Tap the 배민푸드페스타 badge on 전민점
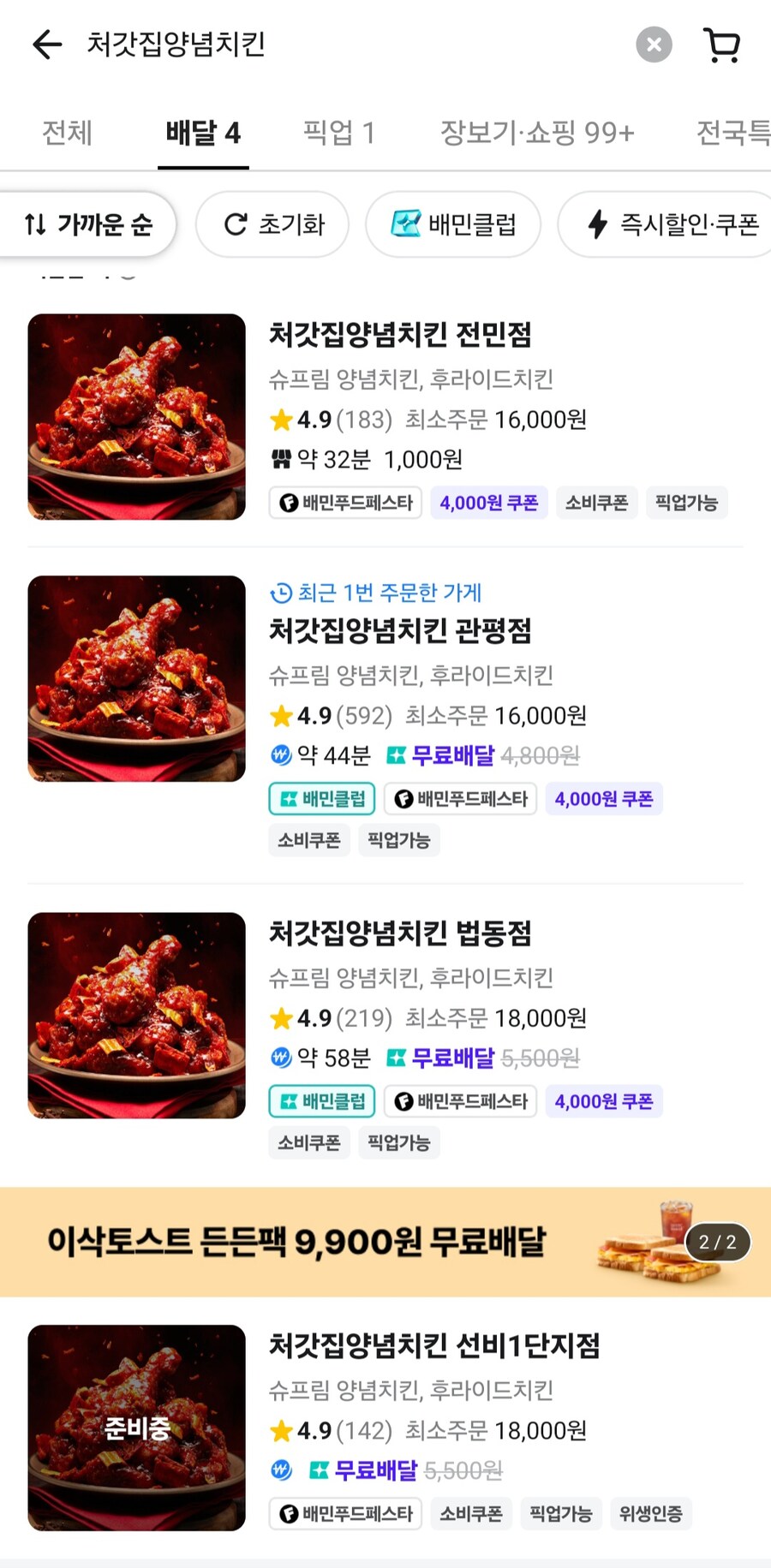 pos(345,503)
